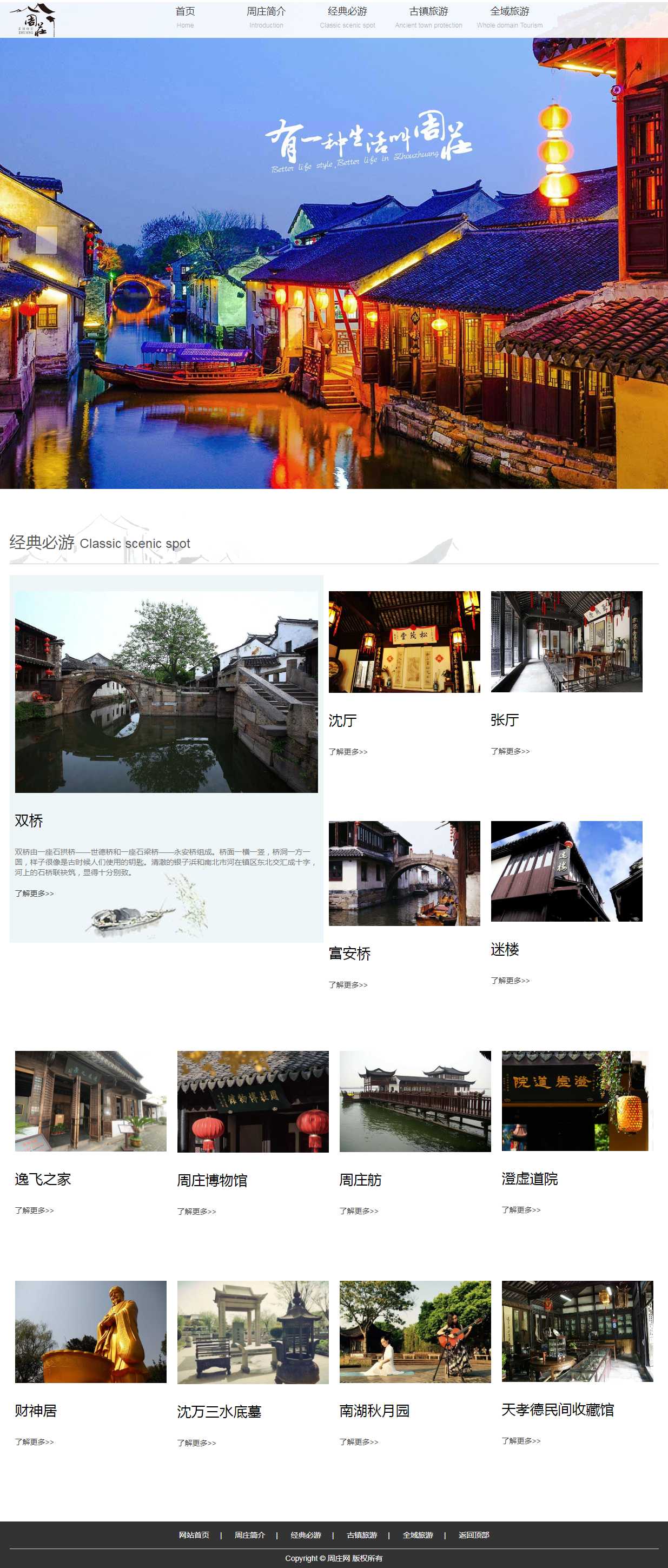668x1568 pixels.
Task: Open the 南湖秋月园 image
Action: point(415,1332)
